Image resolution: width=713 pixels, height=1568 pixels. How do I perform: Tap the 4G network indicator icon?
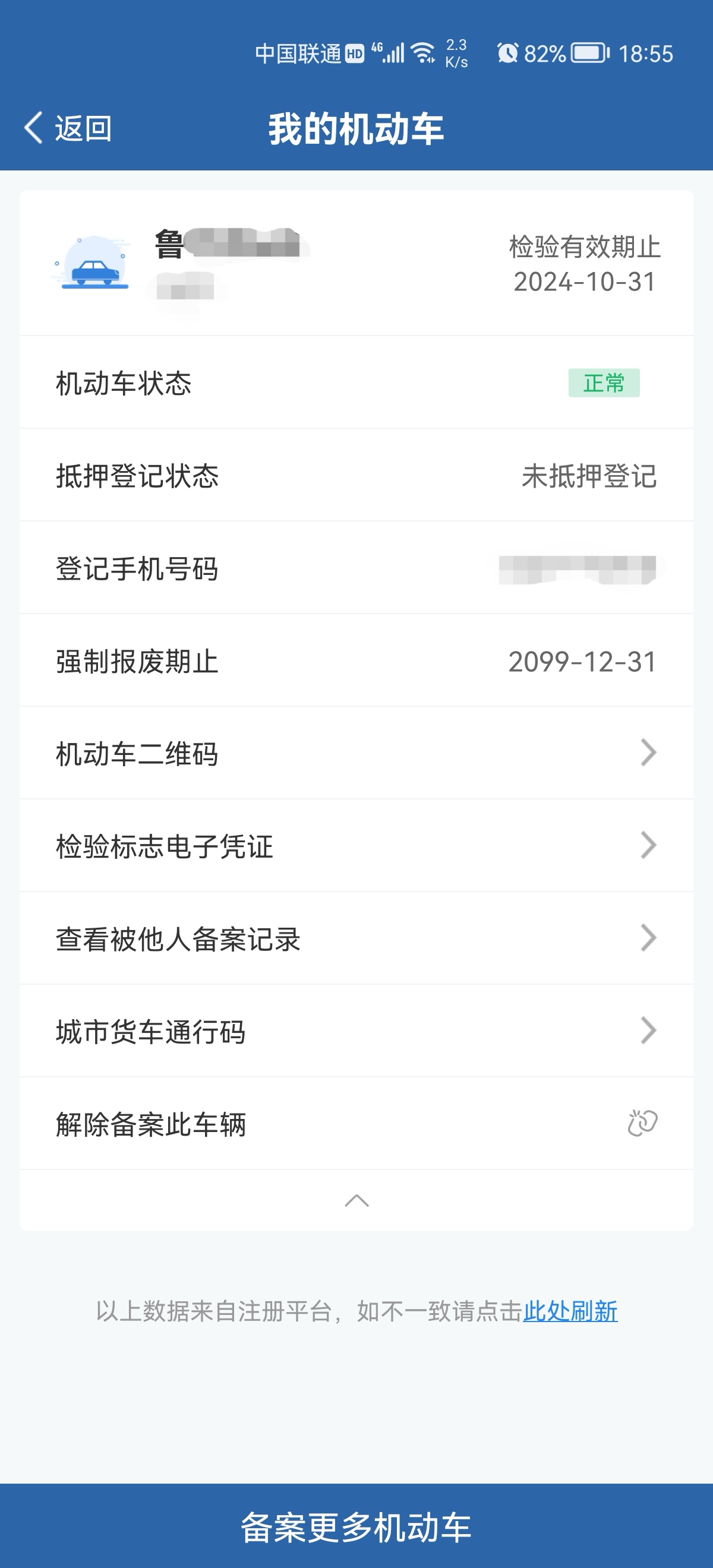(x=376, y=49)
